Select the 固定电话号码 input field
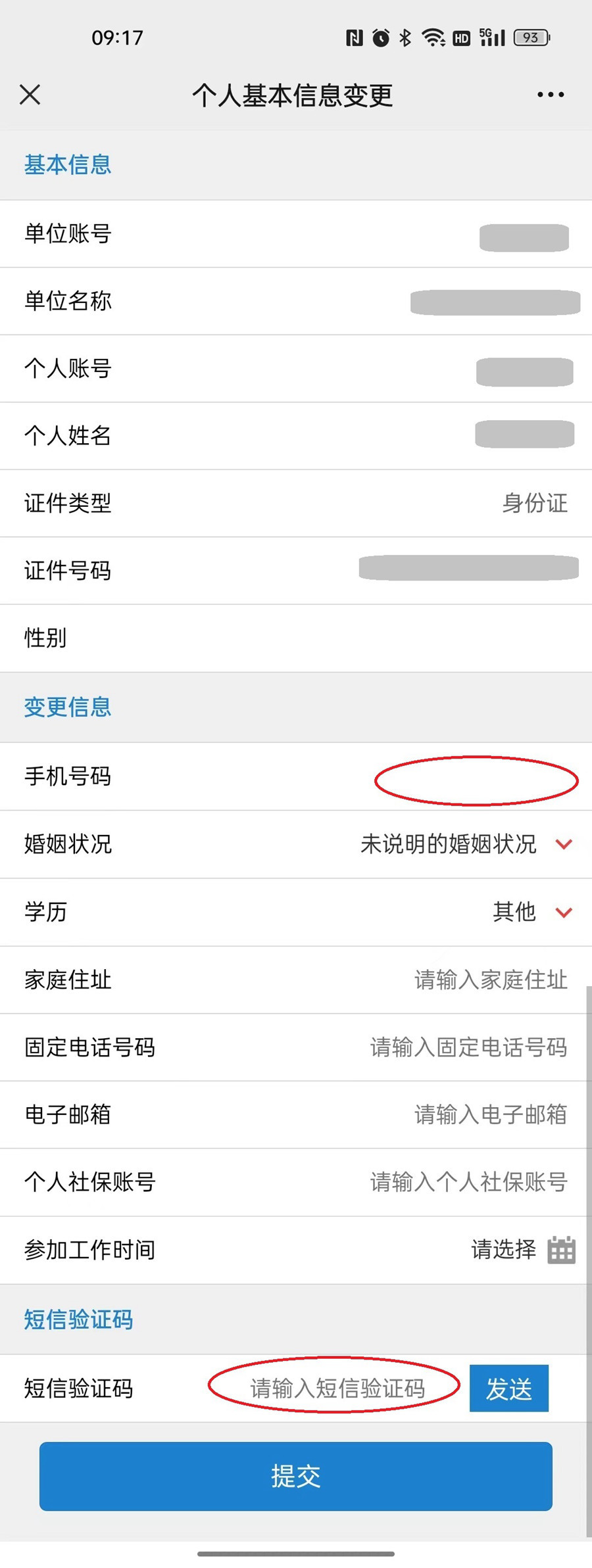The width and height of the screenshot is (592, 1568). tap(468, 1047)
